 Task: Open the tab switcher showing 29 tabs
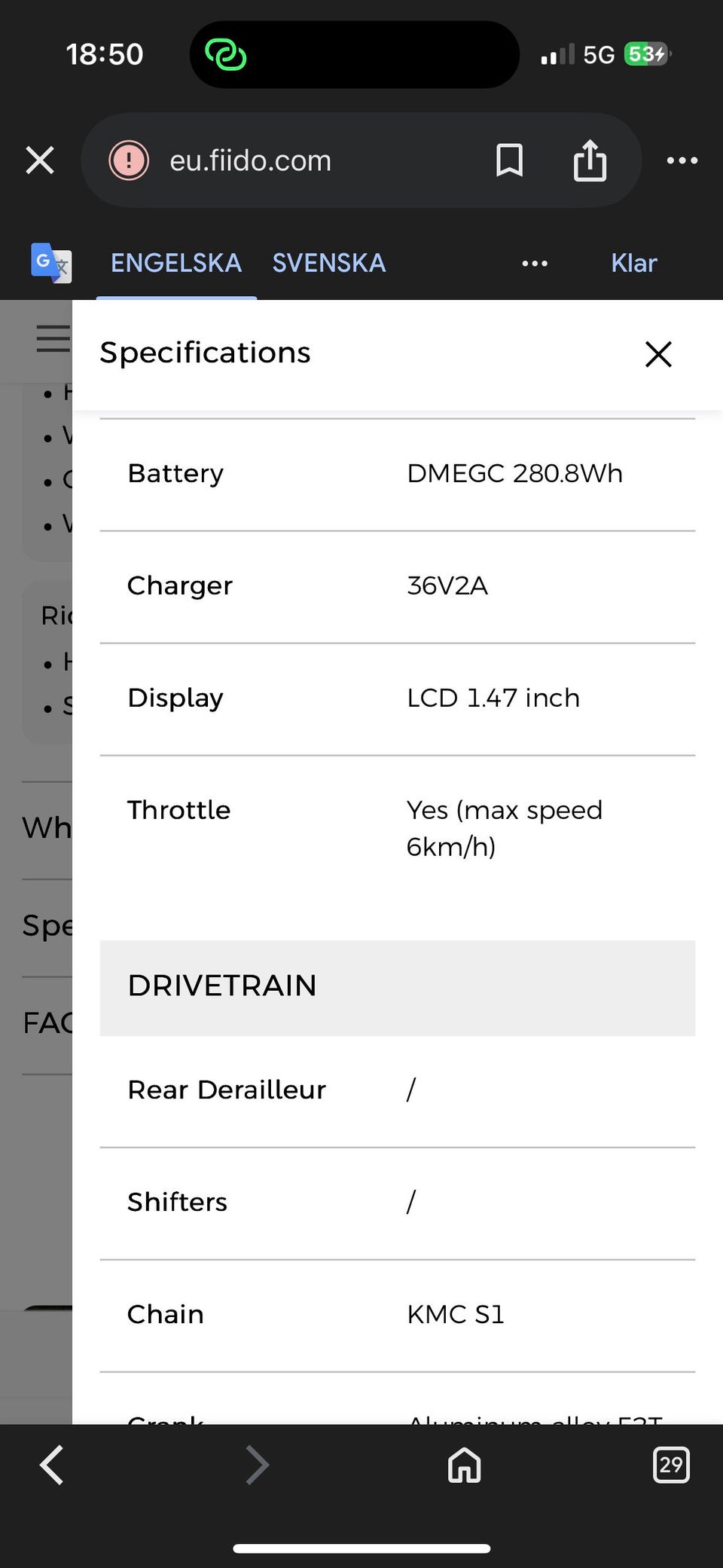click(671, 1465)
